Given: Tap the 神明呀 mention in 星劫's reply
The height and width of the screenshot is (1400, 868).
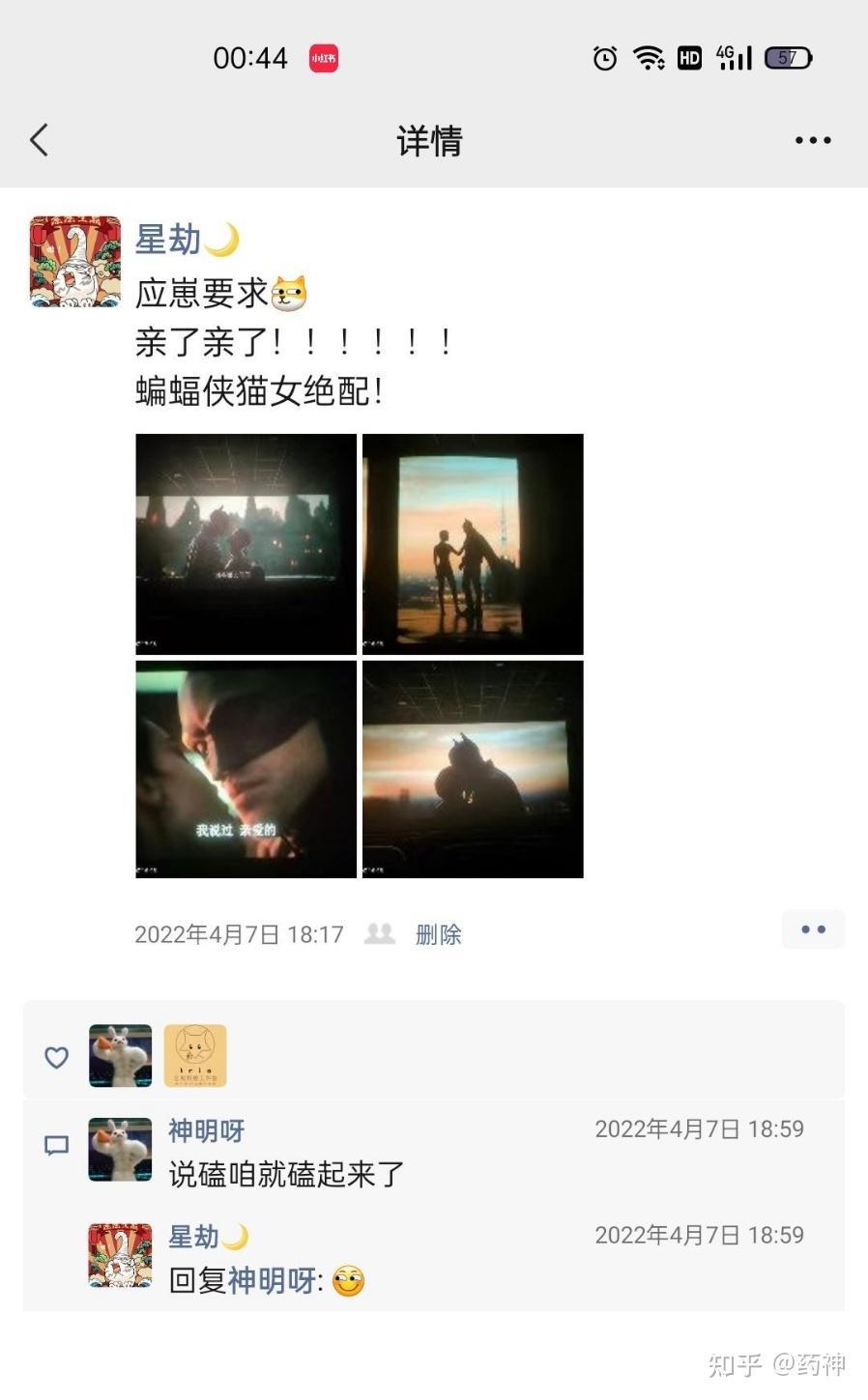Looking at the screenshot, I should click(x=271, y=1281).
